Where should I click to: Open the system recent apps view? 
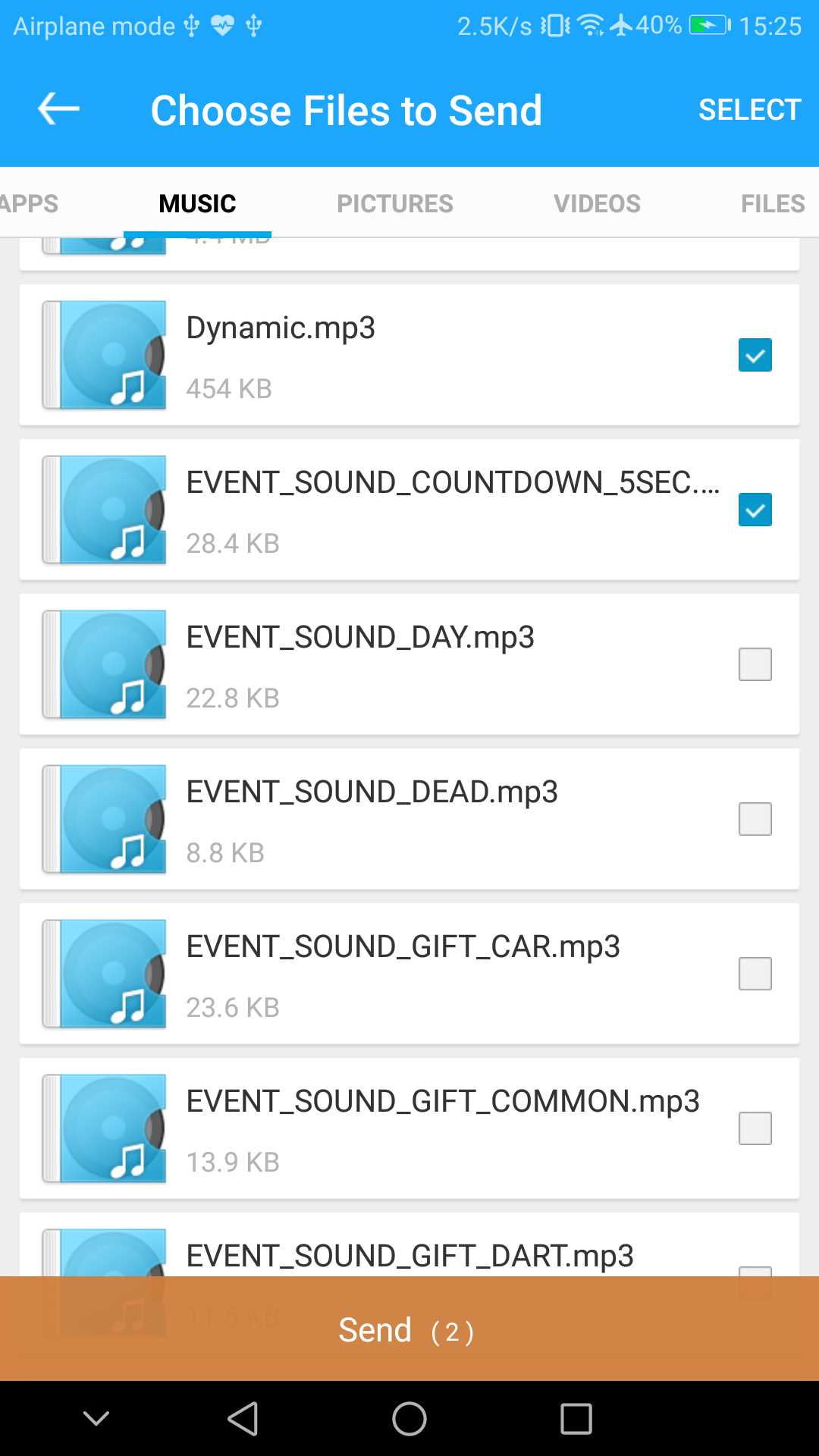576,1419
